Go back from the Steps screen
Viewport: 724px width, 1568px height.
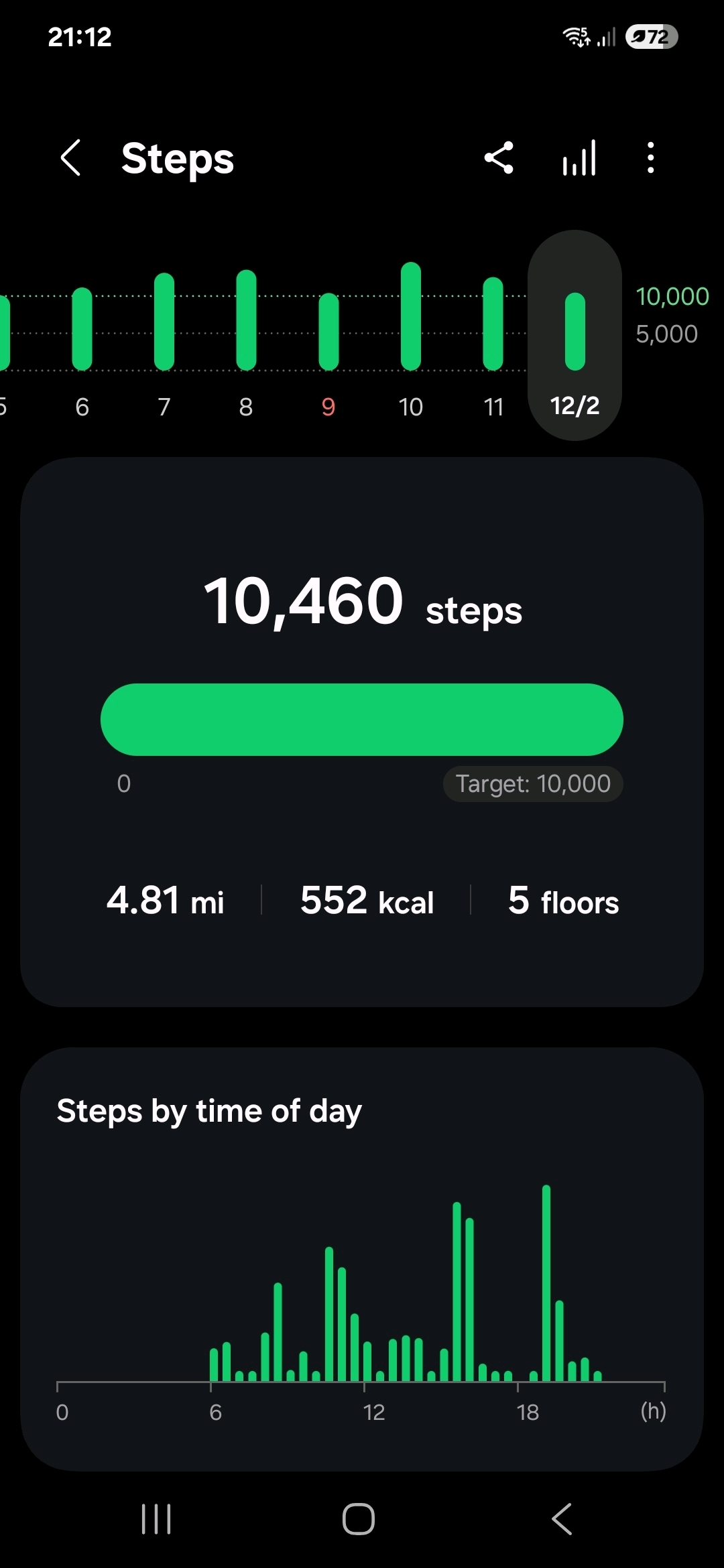click(71, 158)
